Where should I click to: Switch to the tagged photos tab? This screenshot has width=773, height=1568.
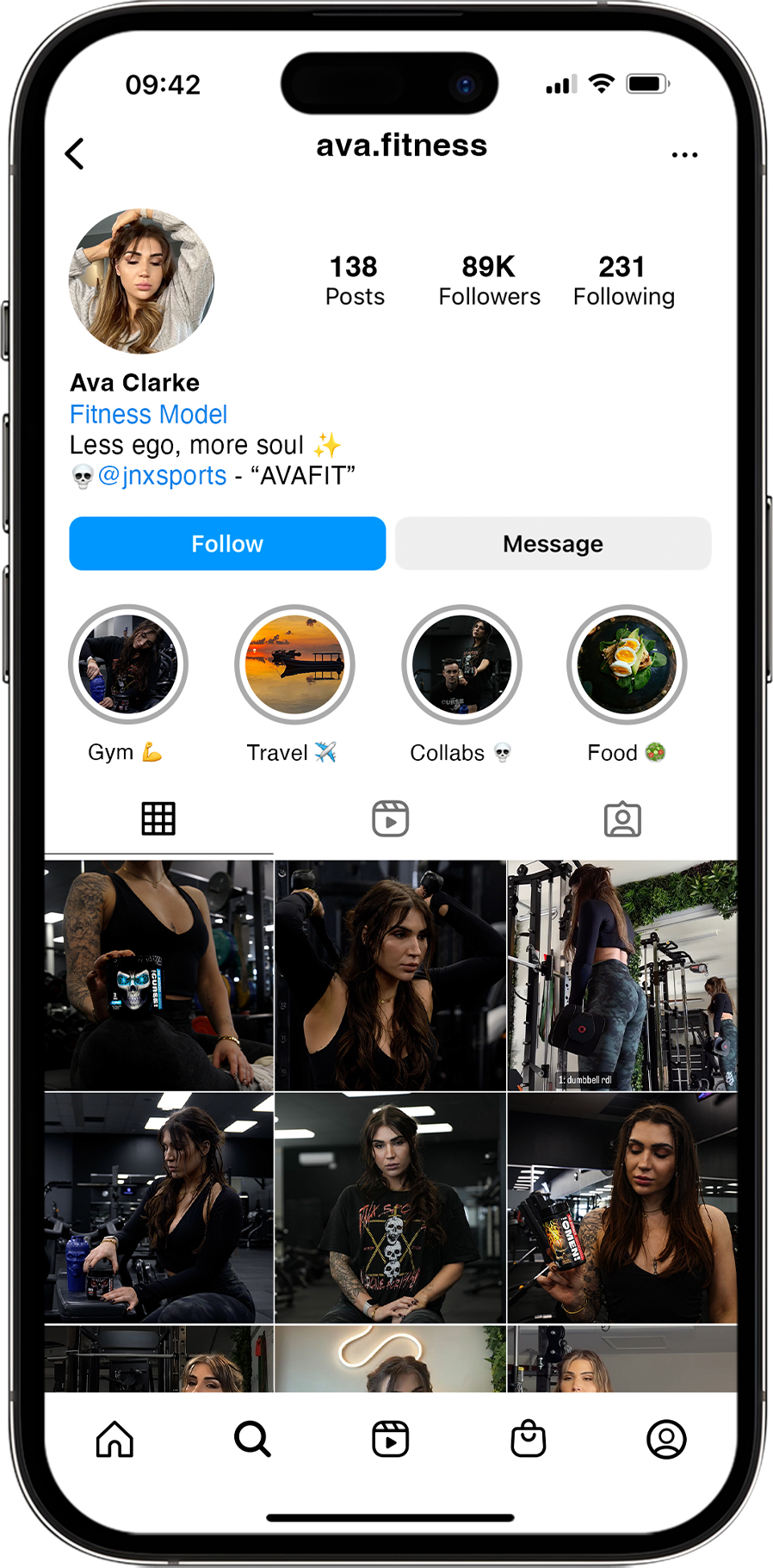622,819
